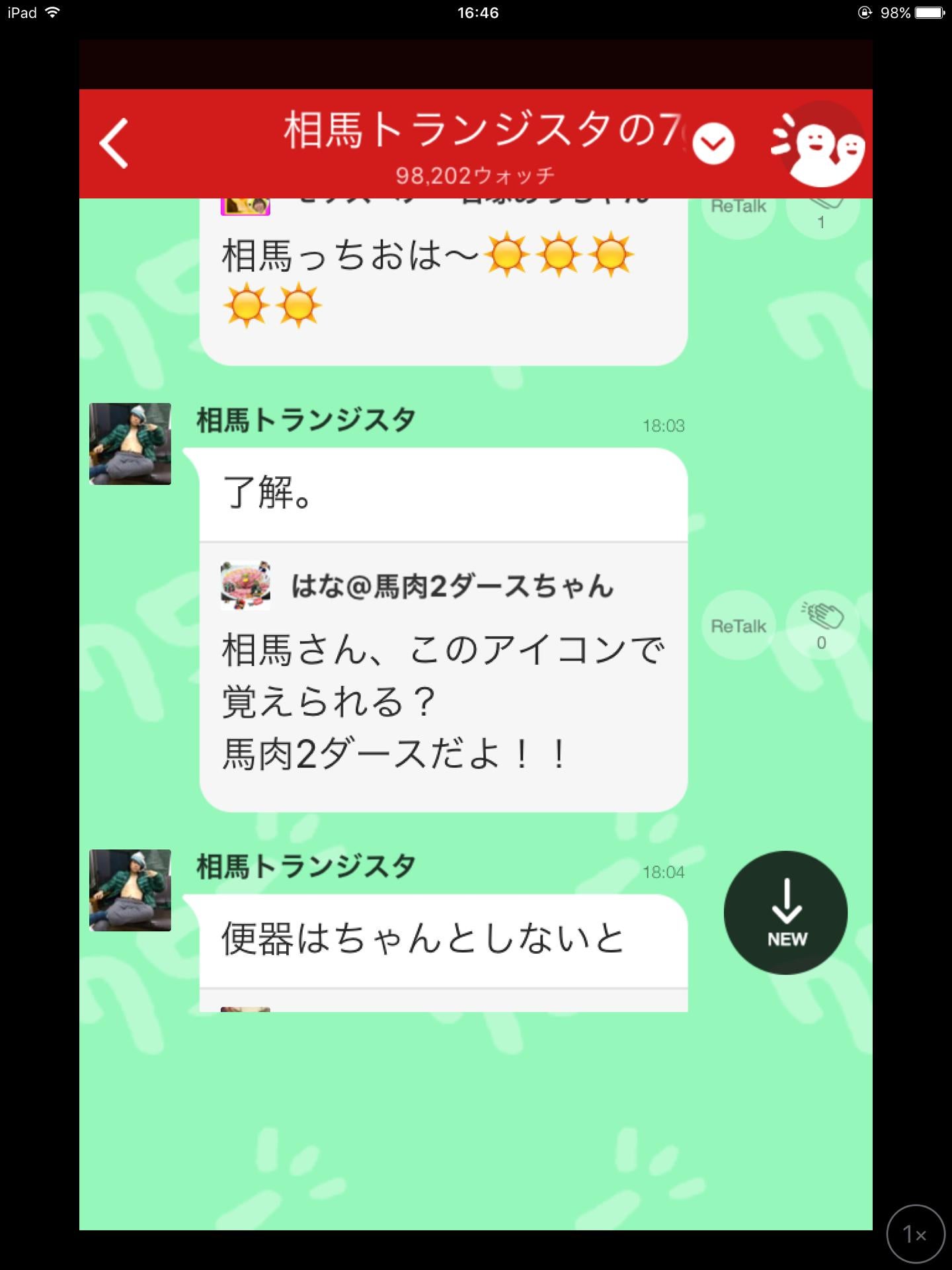
Task: Expand room details via the title's down chevron
Action: click(x=712, y=142)
